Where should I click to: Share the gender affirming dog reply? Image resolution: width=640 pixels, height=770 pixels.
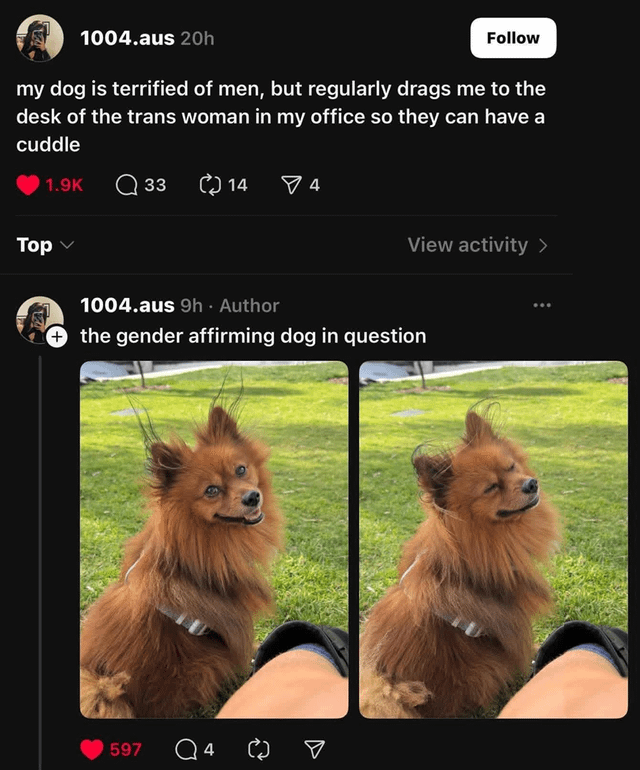(314, 748)
